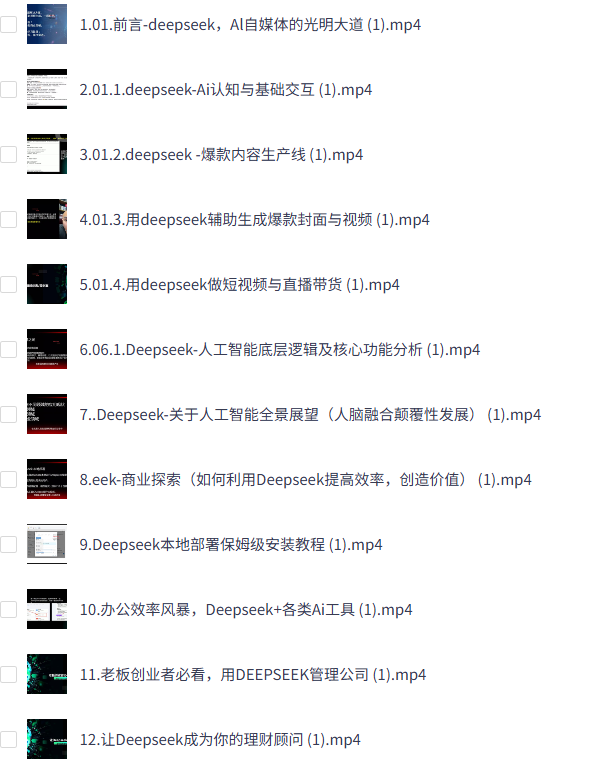613x784 pixels.
Task: Open 6.06.1 人工智能底层逻辑 video
Action: [x=279, y=350]
